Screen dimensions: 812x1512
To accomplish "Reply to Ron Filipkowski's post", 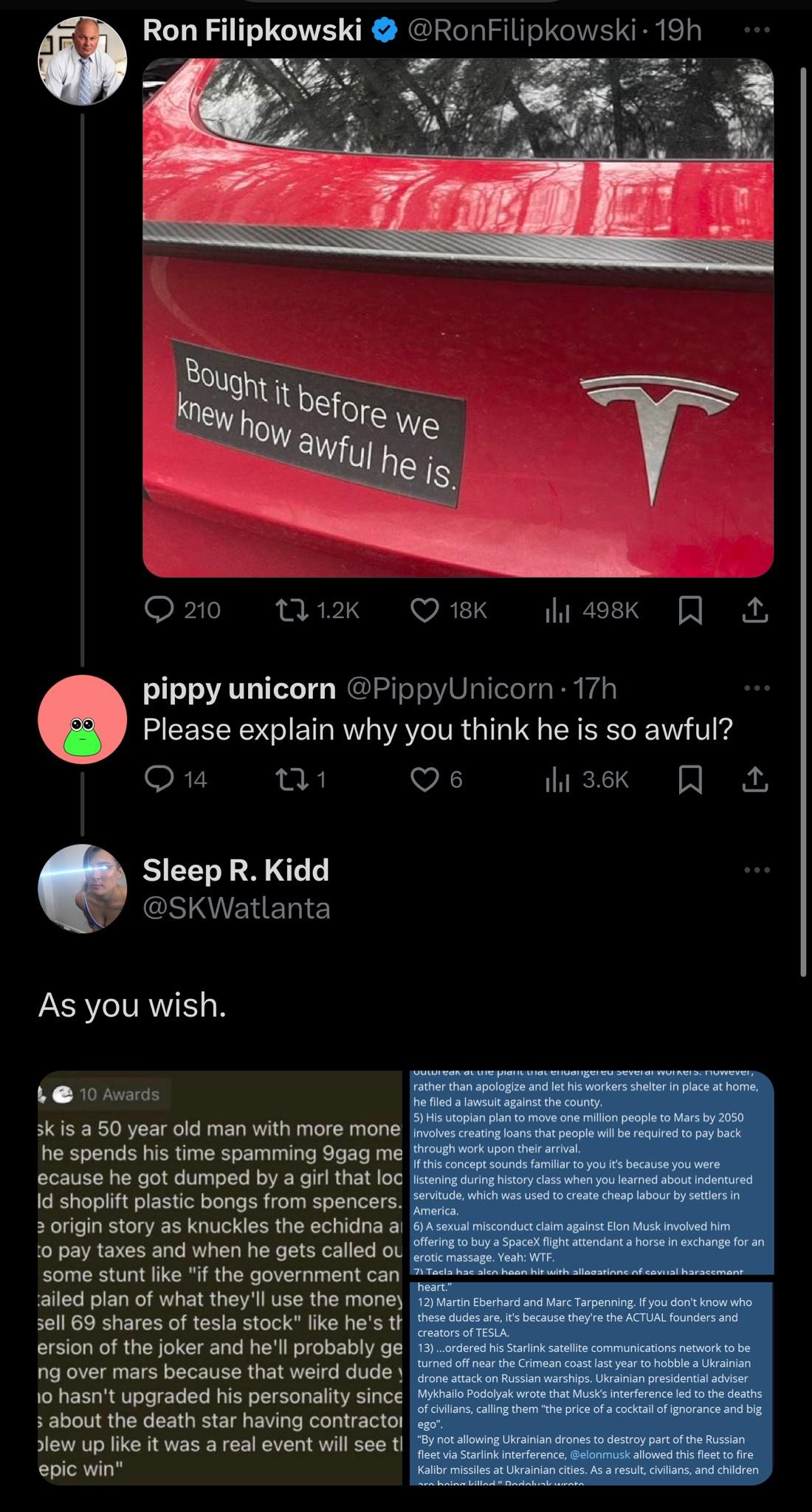I will pos(159,610).
